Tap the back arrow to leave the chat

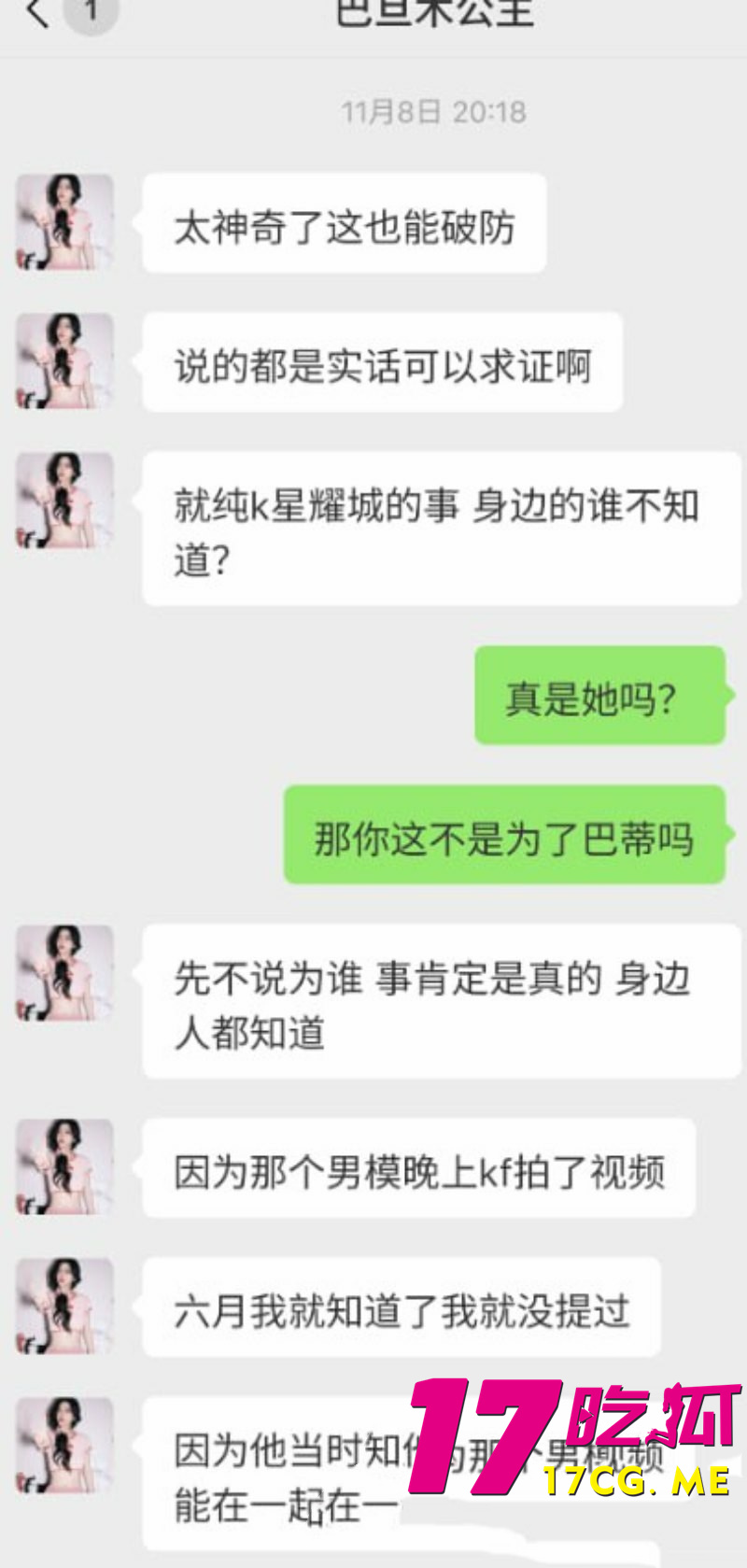click(x=35, y=13)
